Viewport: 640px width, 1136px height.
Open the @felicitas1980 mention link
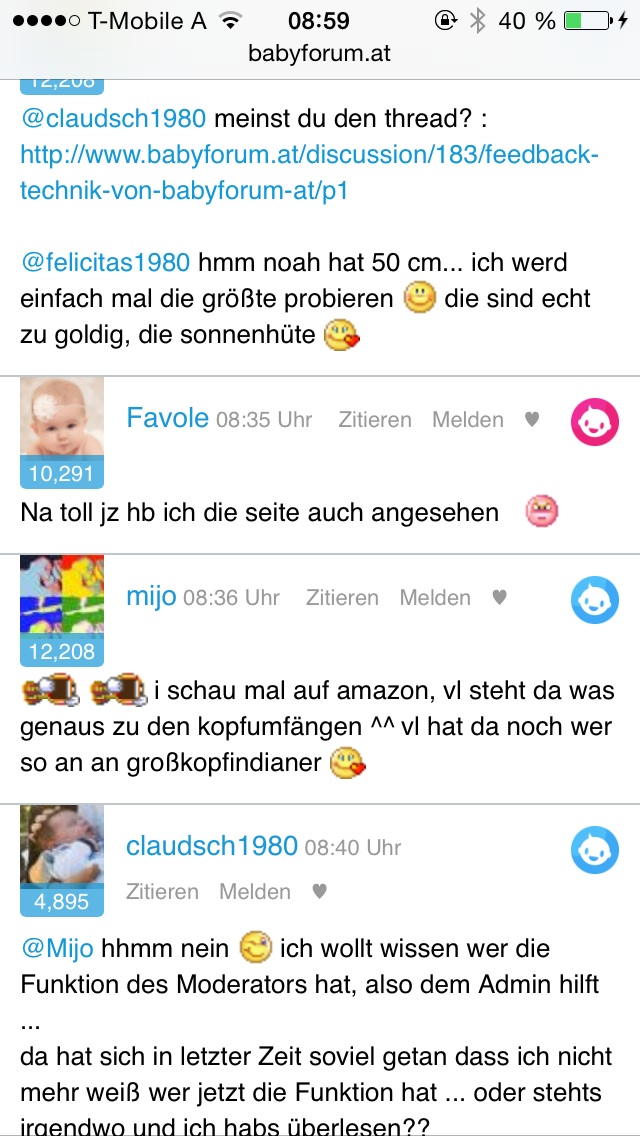pyautogui.click(x=105, y=262)
